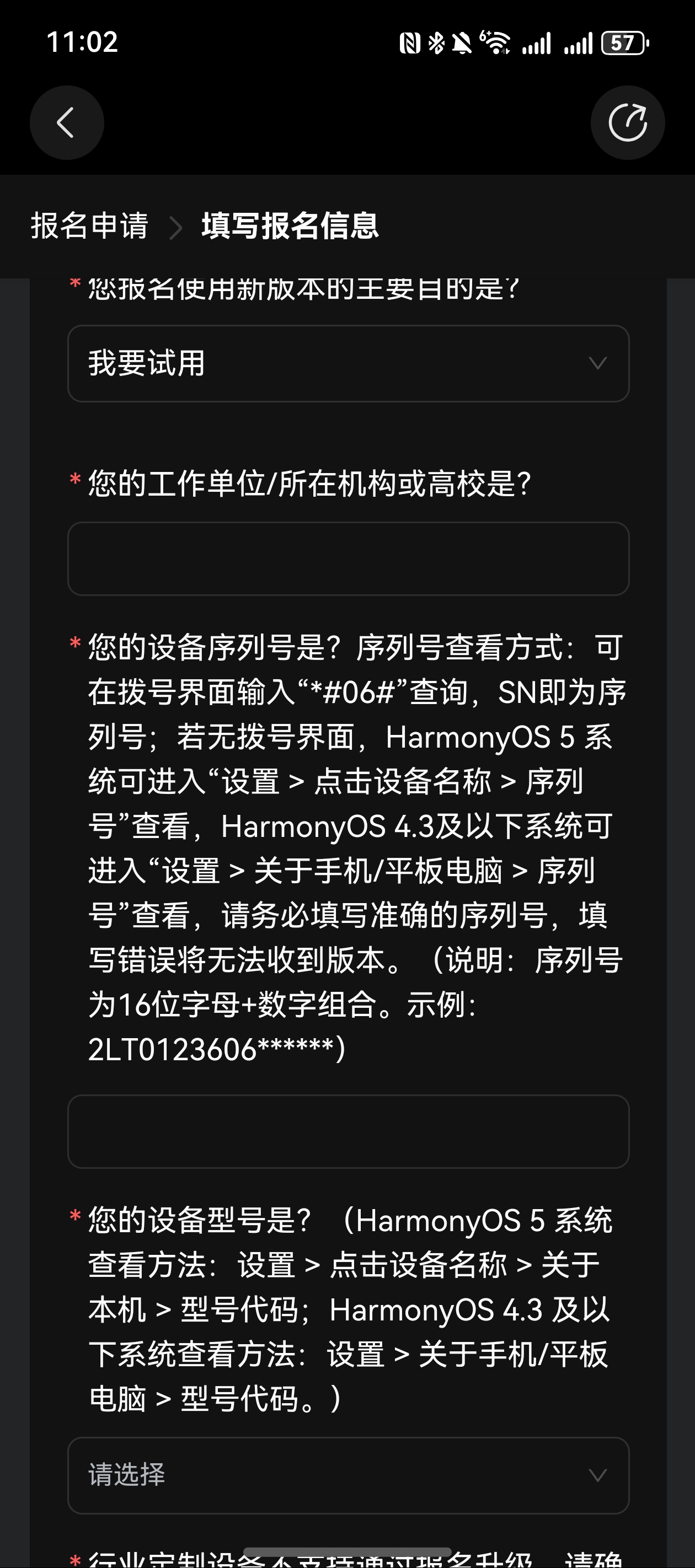This screenshot has height=1568, width=695.
Task: Tap the Bluetooth icon in the status bar
Action: 436,42
